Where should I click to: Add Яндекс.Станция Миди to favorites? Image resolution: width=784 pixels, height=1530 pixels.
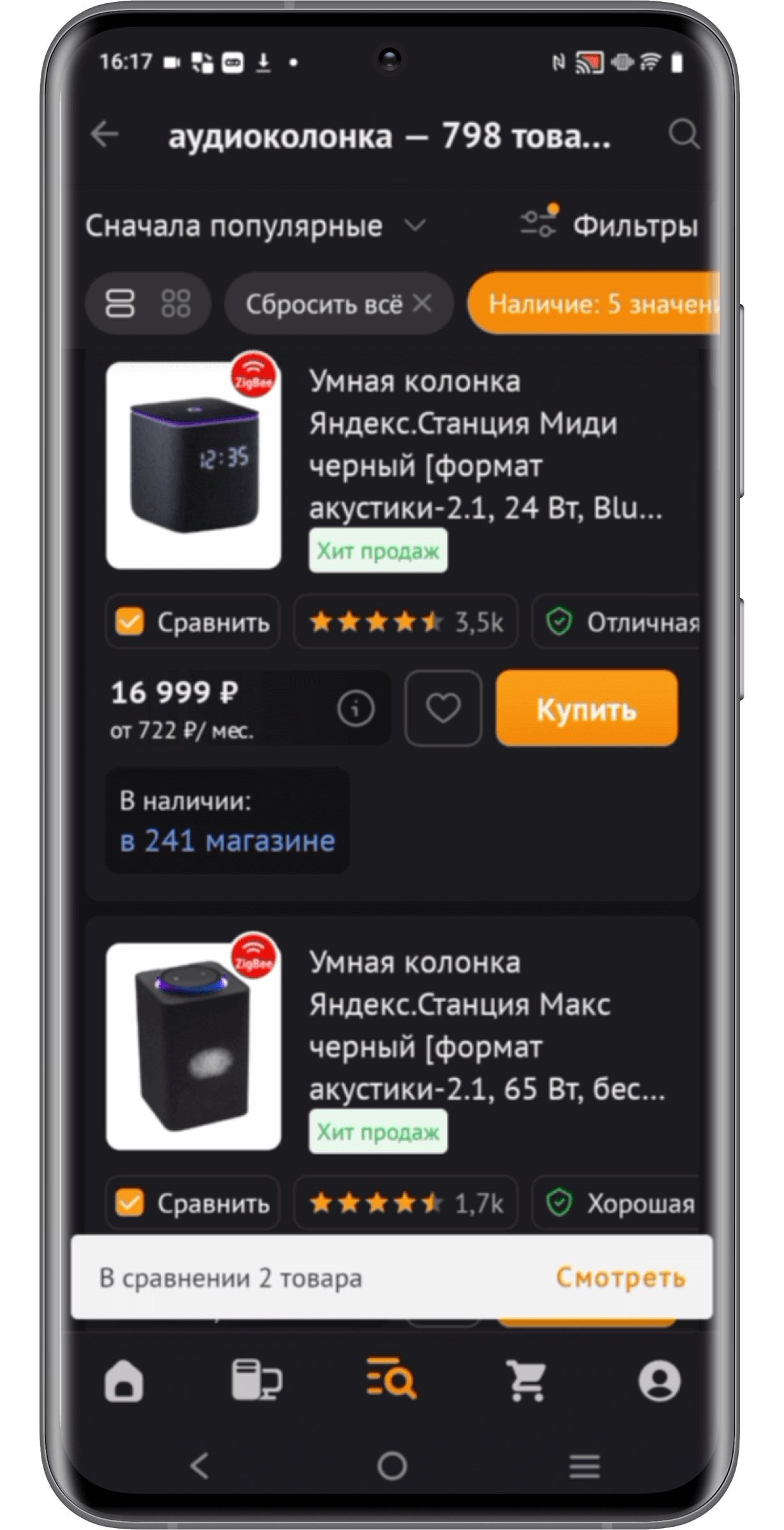[x=443, y=708]
